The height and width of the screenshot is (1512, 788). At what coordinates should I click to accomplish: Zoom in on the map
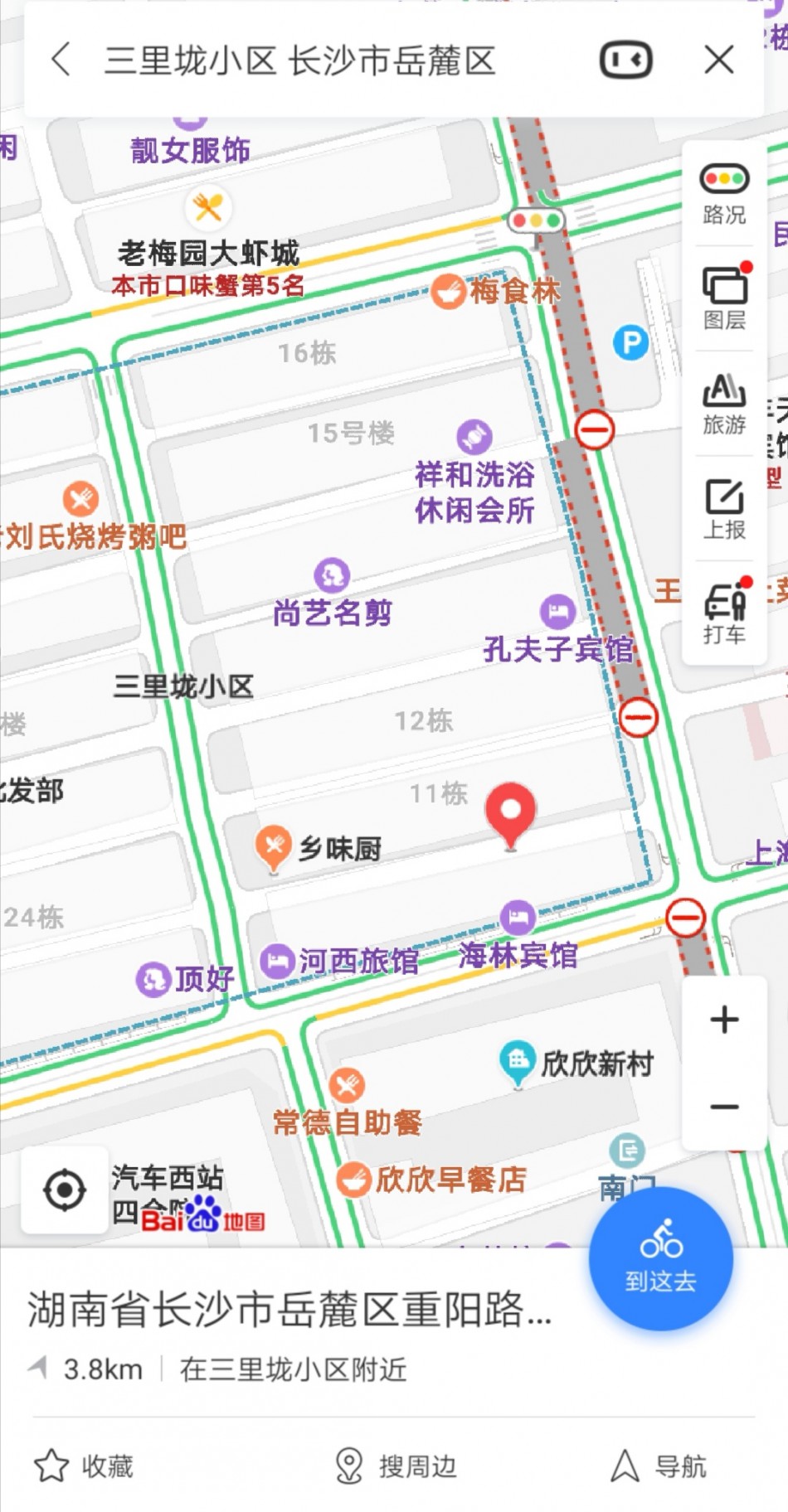[724, 1020]
